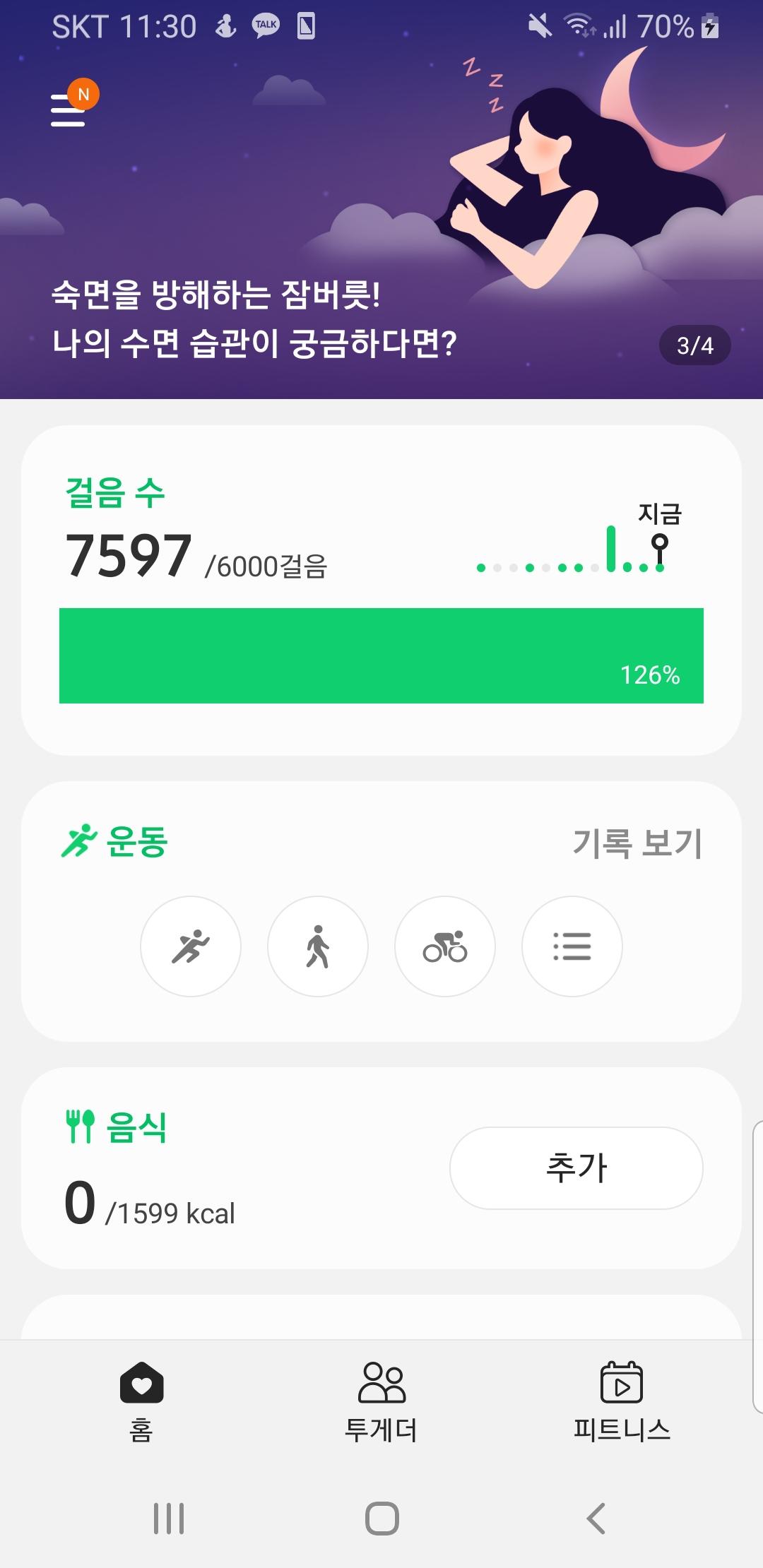Start a cycling workout

pyautogui.click(x=445, y=946)
